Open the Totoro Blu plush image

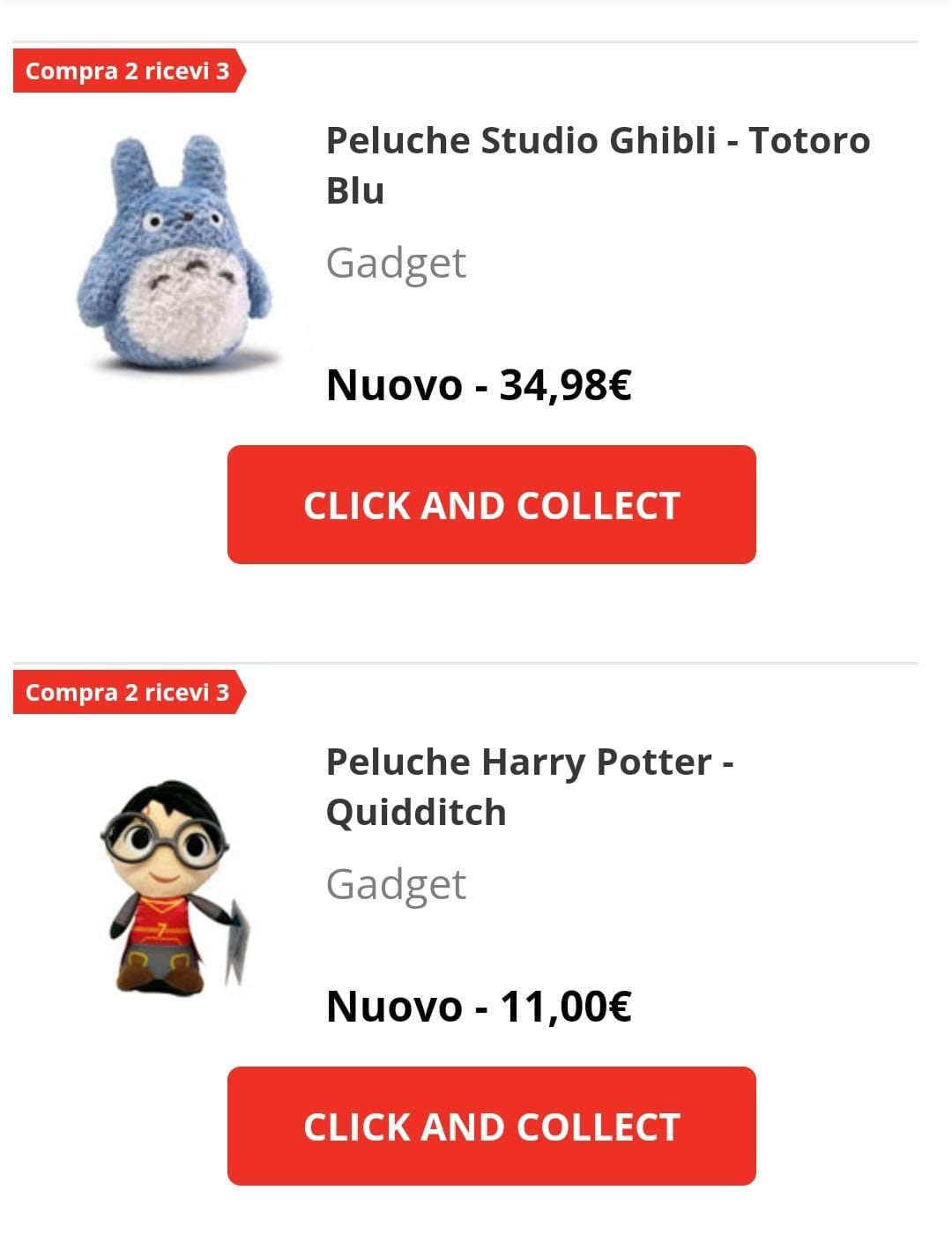[176, 251]
